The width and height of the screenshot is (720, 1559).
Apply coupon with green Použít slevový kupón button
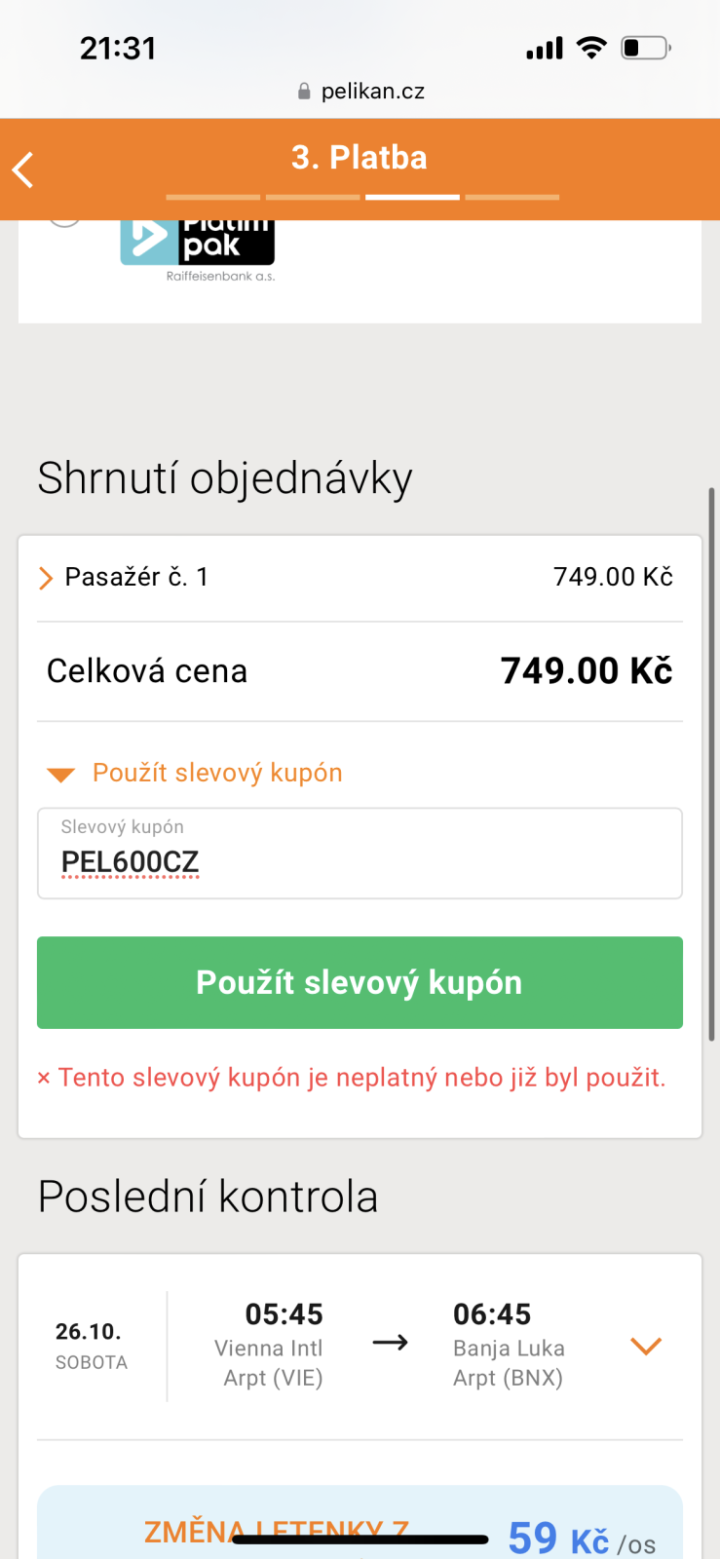click(x=360, y=982)
